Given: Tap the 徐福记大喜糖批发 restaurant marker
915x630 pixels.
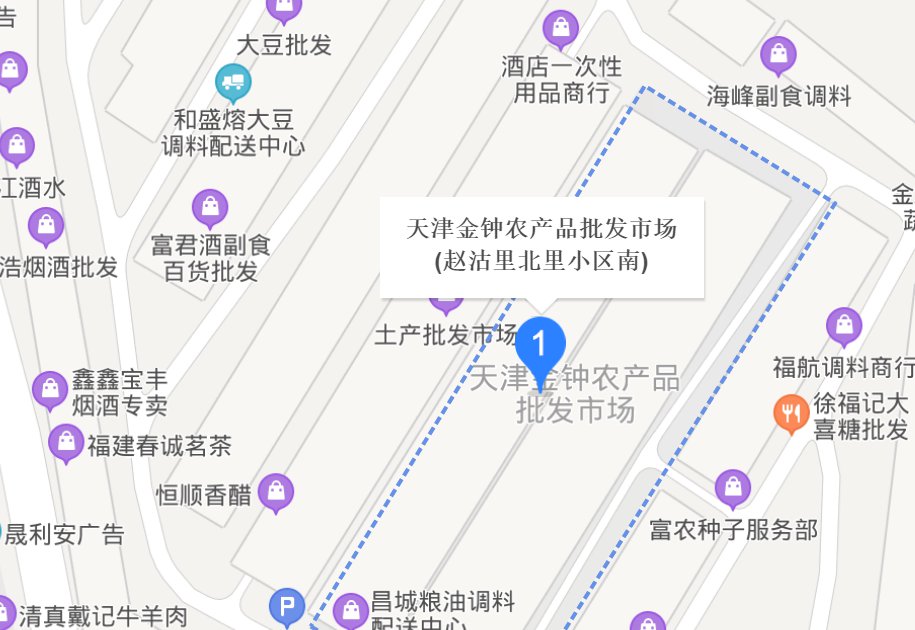Looking at the screenshot, I should [x=790, y=413].
